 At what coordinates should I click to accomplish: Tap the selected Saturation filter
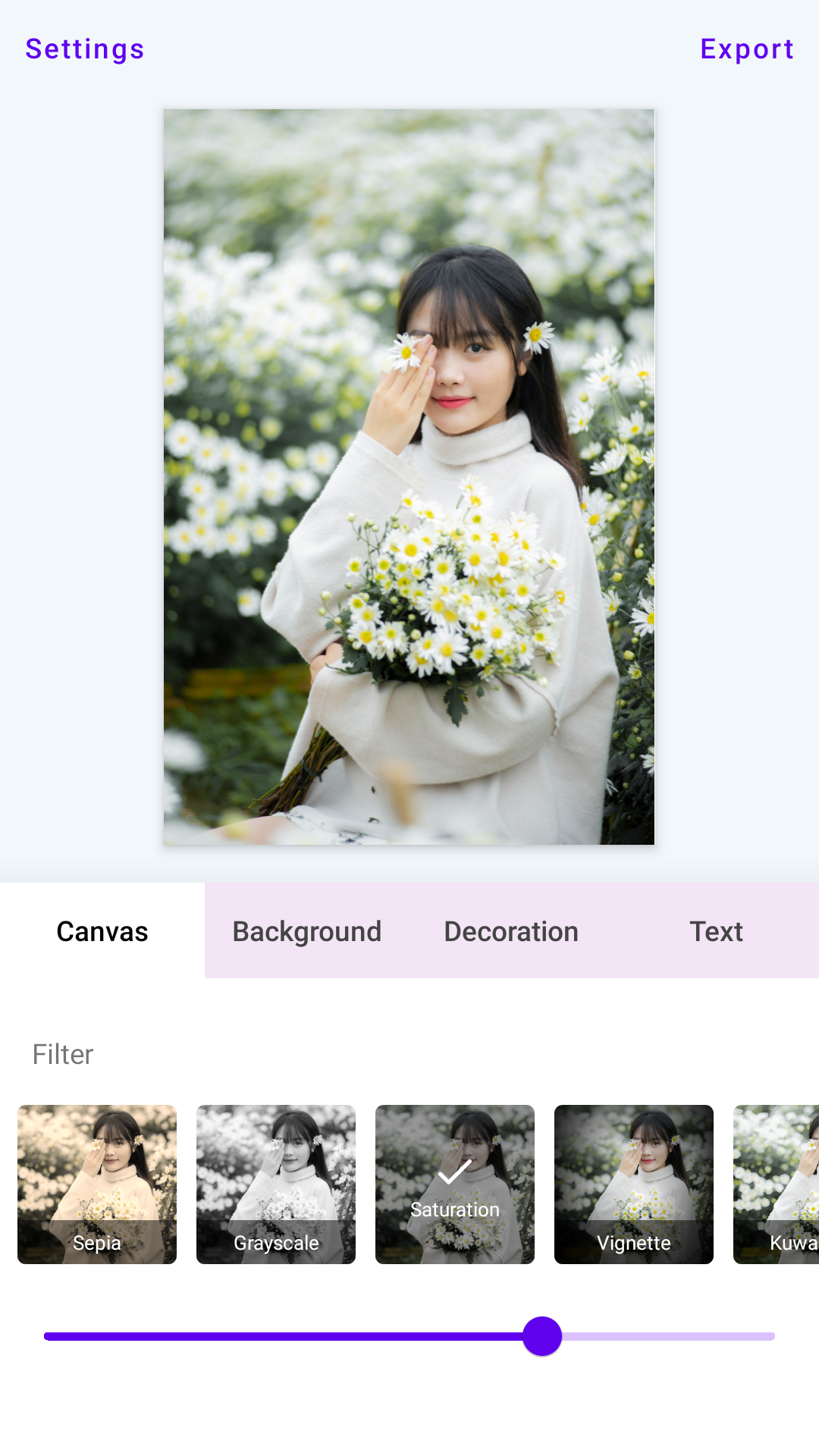(455, 1185)
